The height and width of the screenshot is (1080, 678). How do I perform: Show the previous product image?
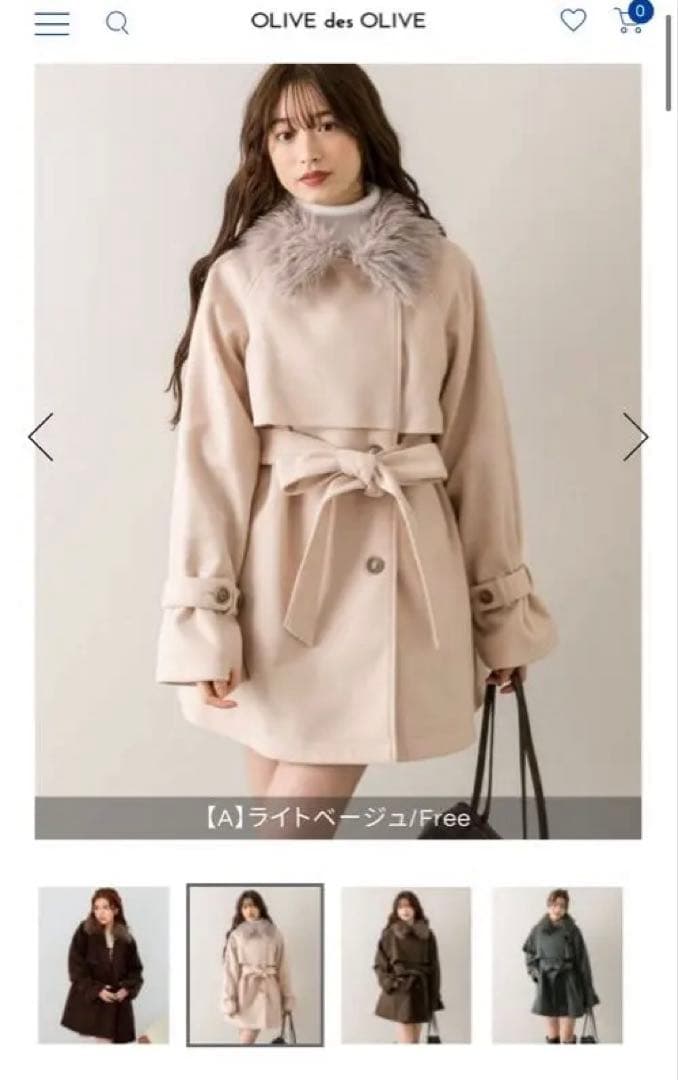41,437
